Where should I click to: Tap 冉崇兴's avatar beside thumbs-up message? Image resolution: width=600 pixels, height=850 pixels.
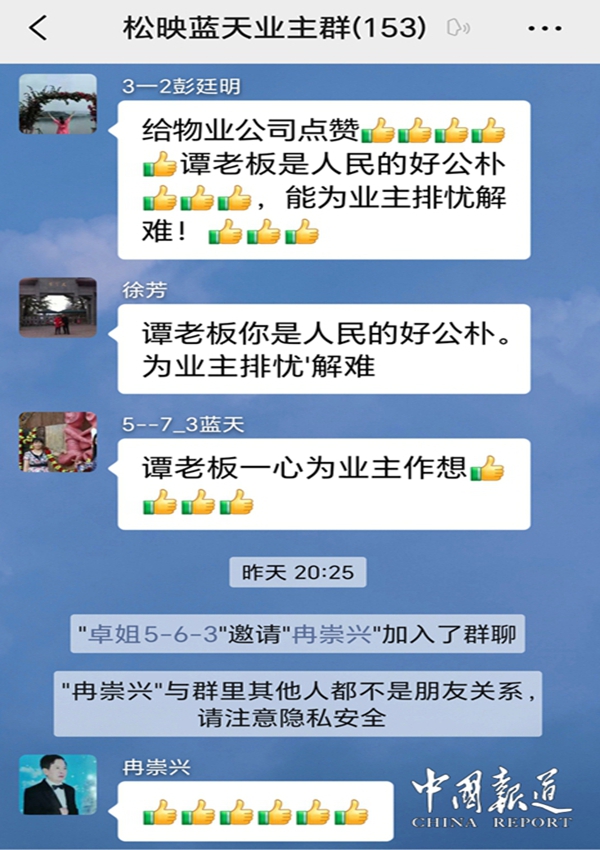tap(58, 784)
